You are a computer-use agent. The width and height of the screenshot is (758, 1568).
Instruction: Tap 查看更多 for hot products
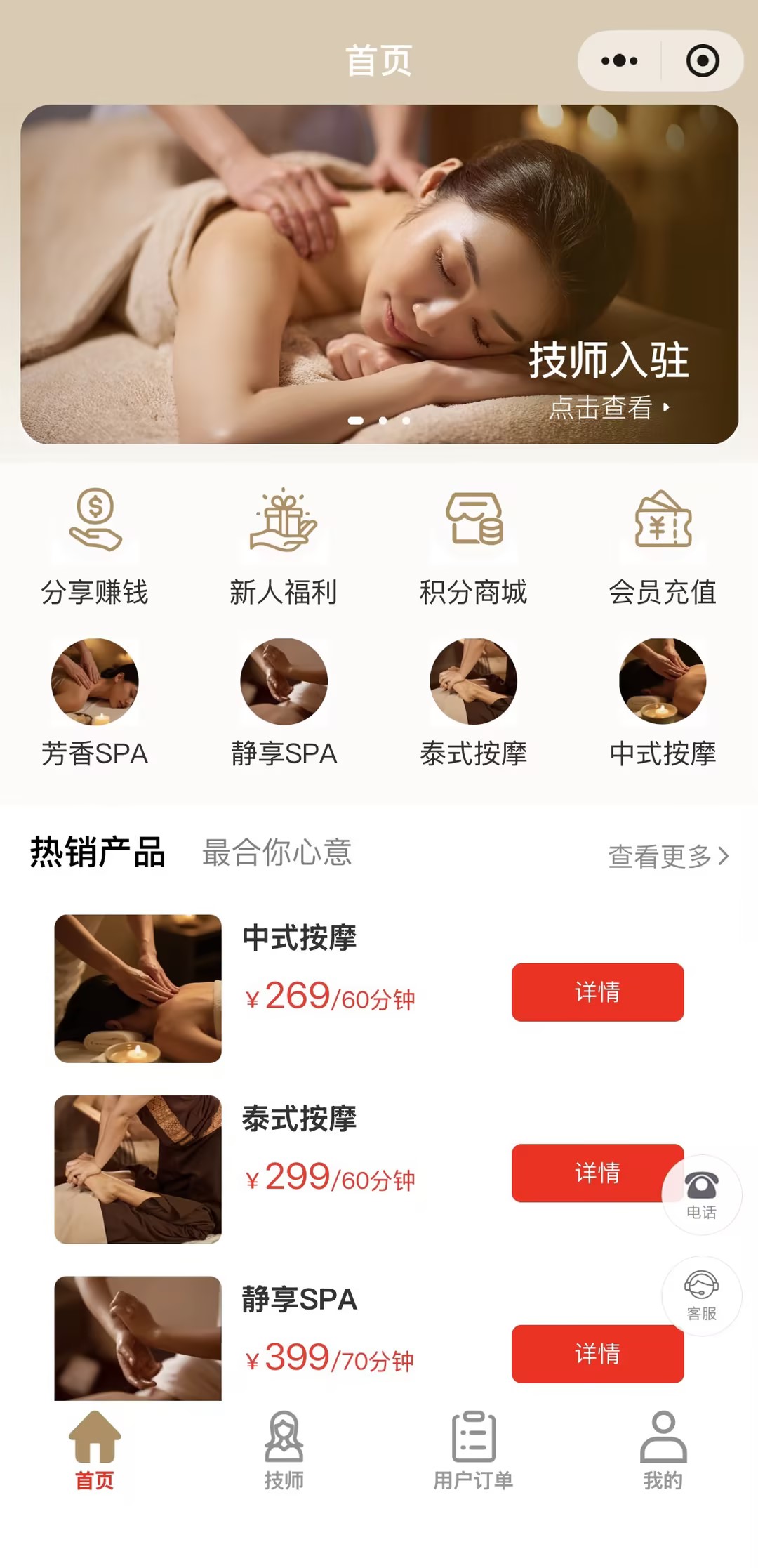click(667, 856)
